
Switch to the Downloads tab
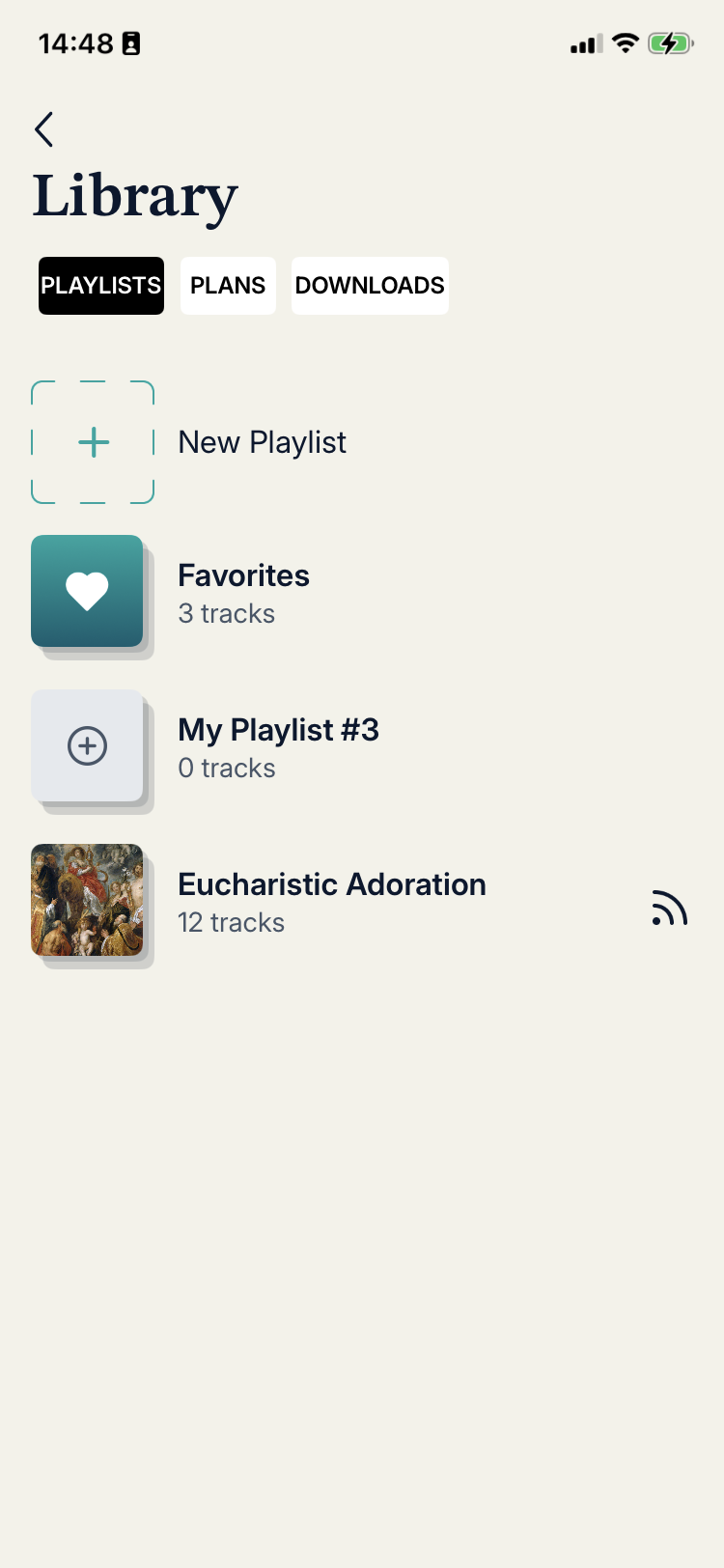click(370, 286)
